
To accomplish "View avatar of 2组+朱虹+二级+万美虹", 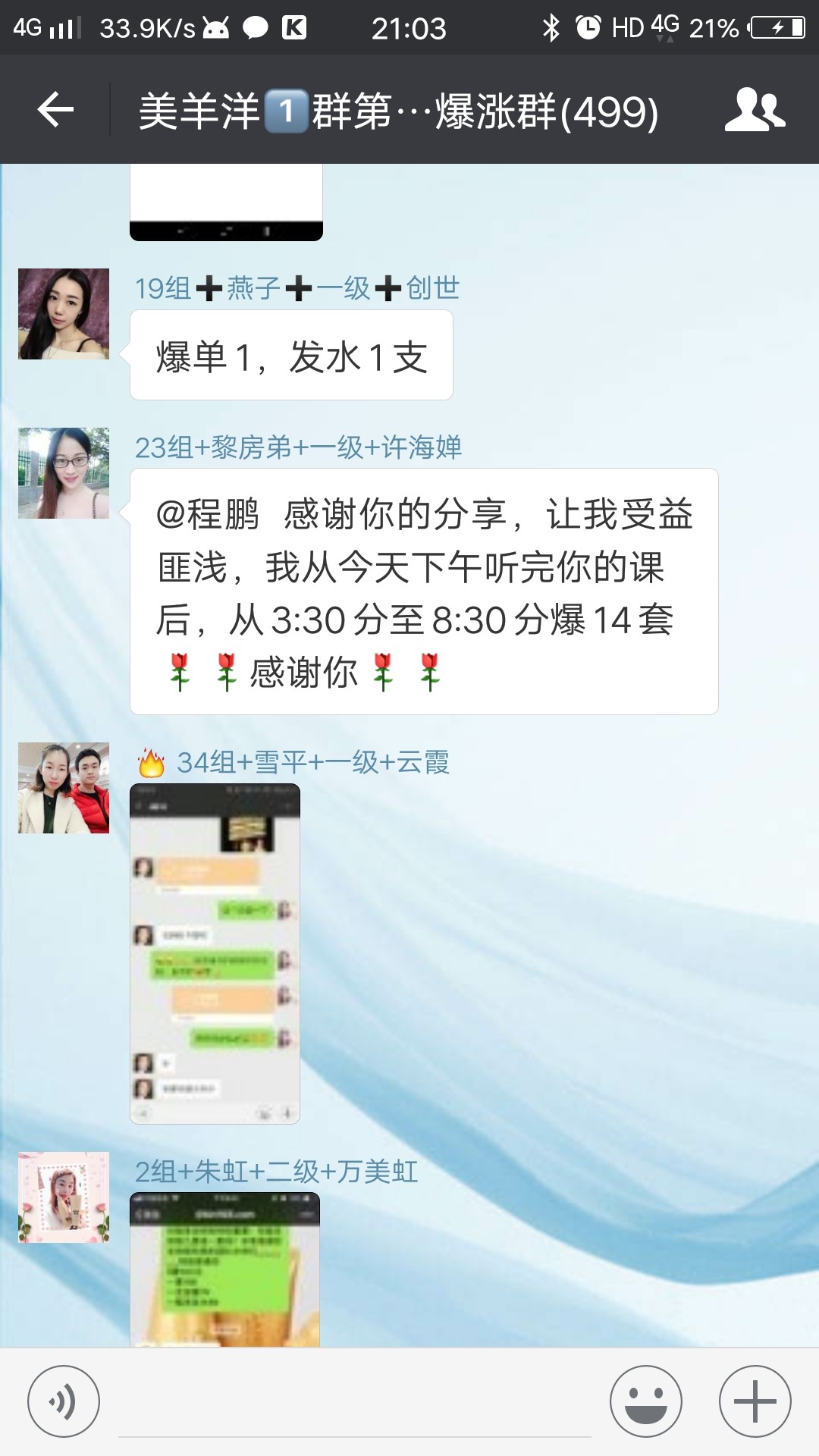I will click(x=64, y=1197).
